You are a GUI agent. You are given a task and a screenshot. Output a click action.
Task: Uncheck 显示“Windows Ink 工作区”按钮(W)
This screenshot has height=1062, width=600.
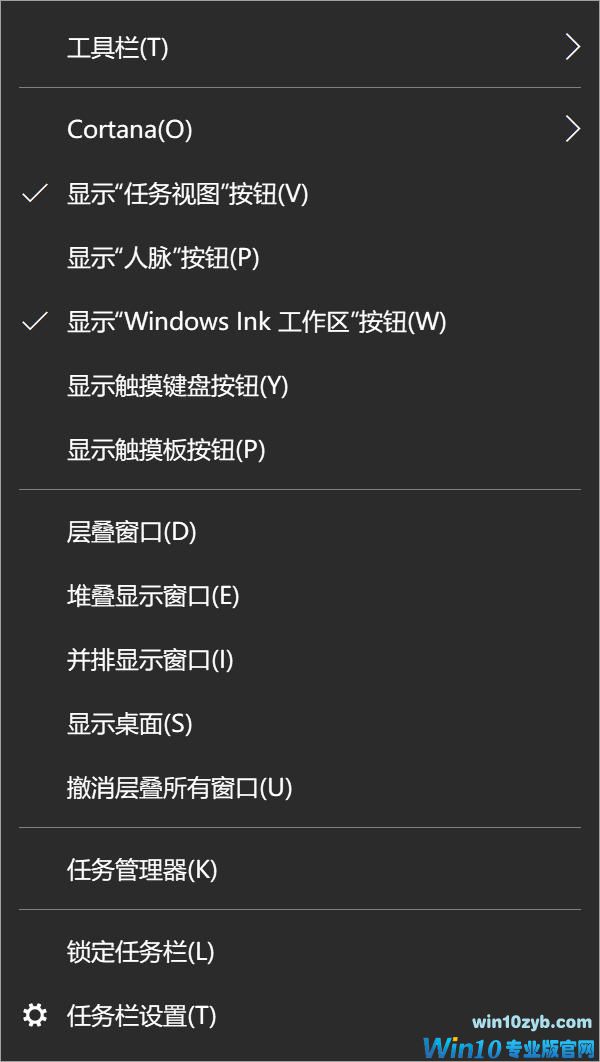click(256, 322)
